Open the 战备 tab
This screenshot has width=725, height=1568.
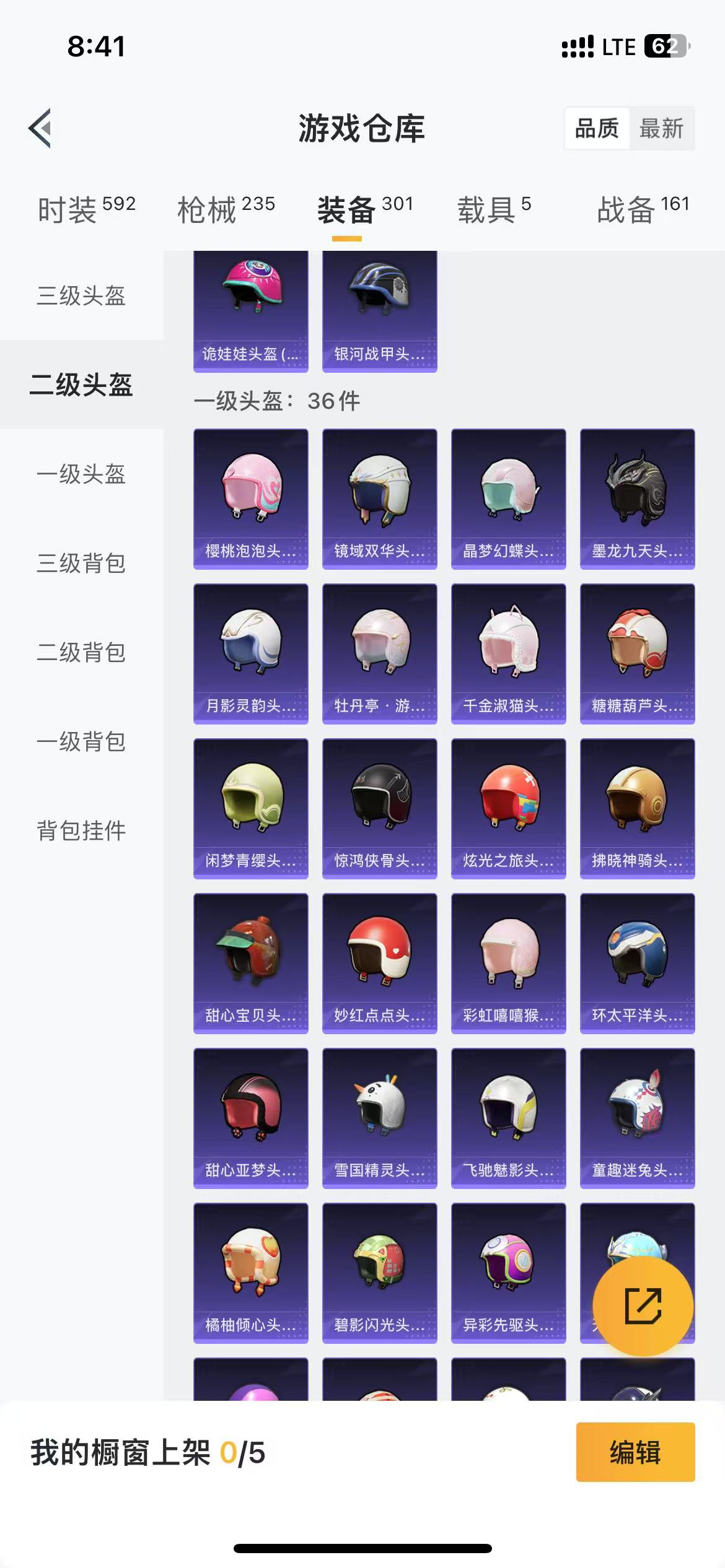point(643,209)
